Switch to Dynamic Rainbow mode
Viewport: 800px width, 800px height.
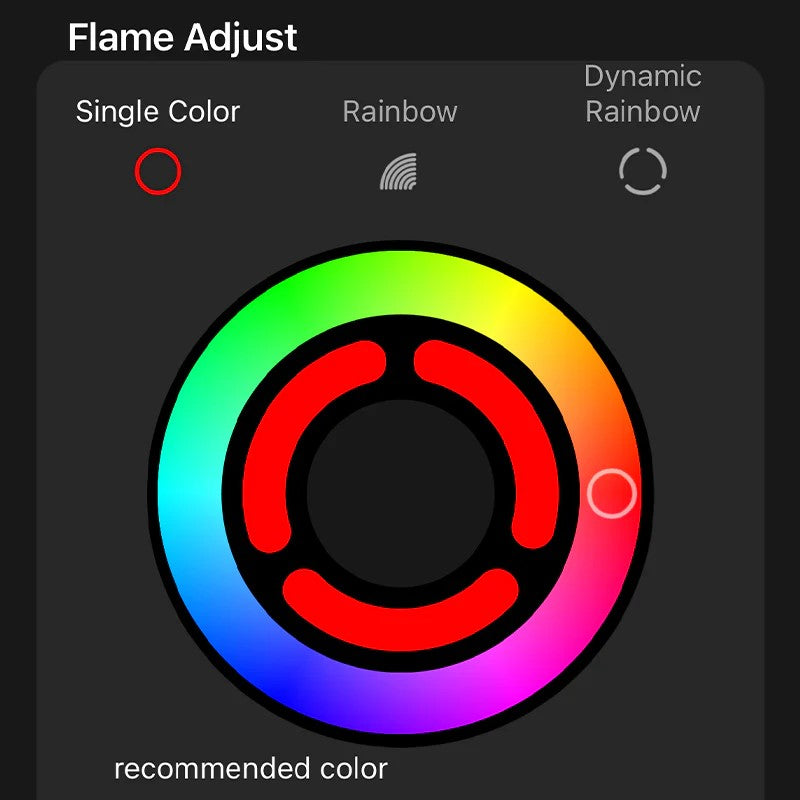(x=642, y=171)
